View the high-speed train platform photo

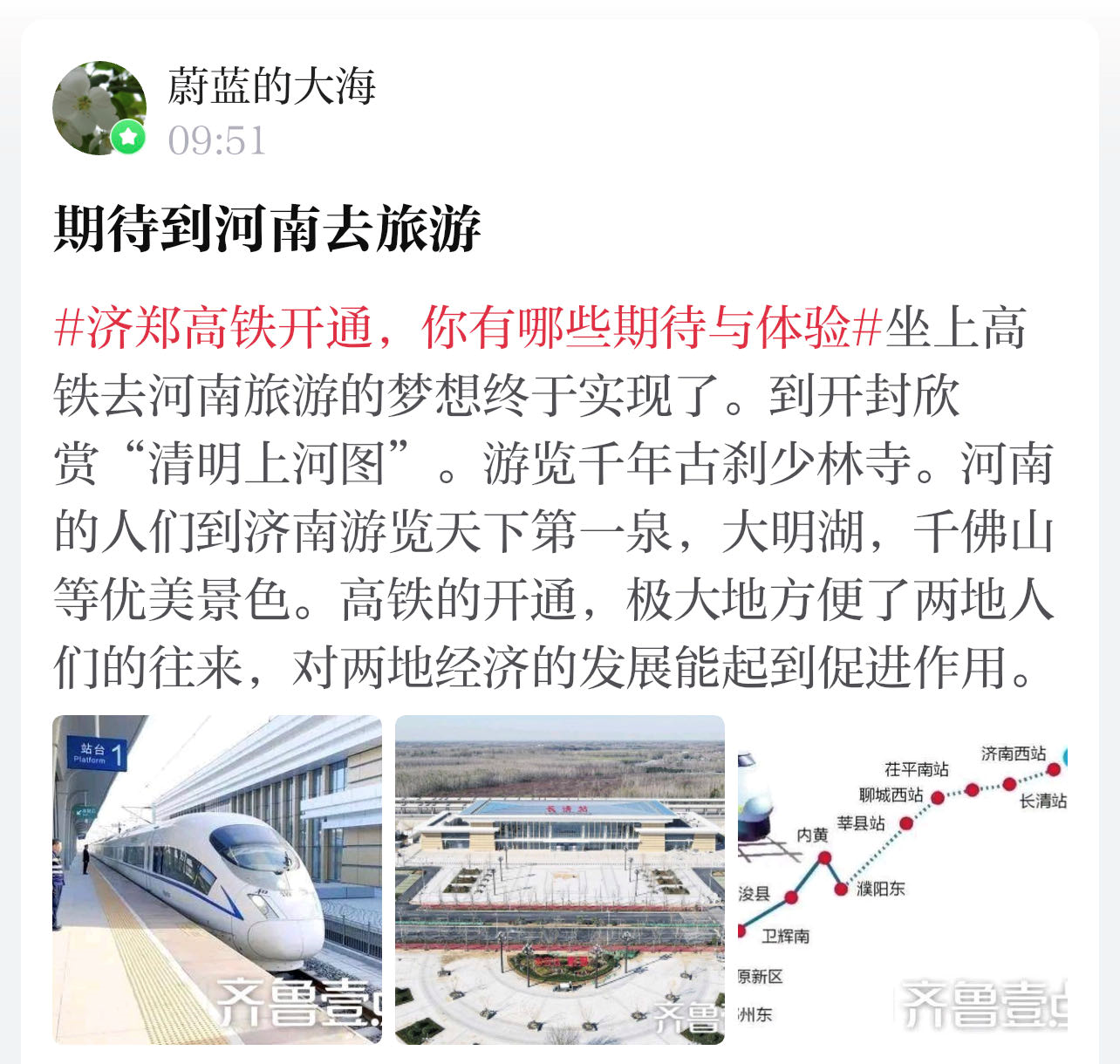[217, 879]
